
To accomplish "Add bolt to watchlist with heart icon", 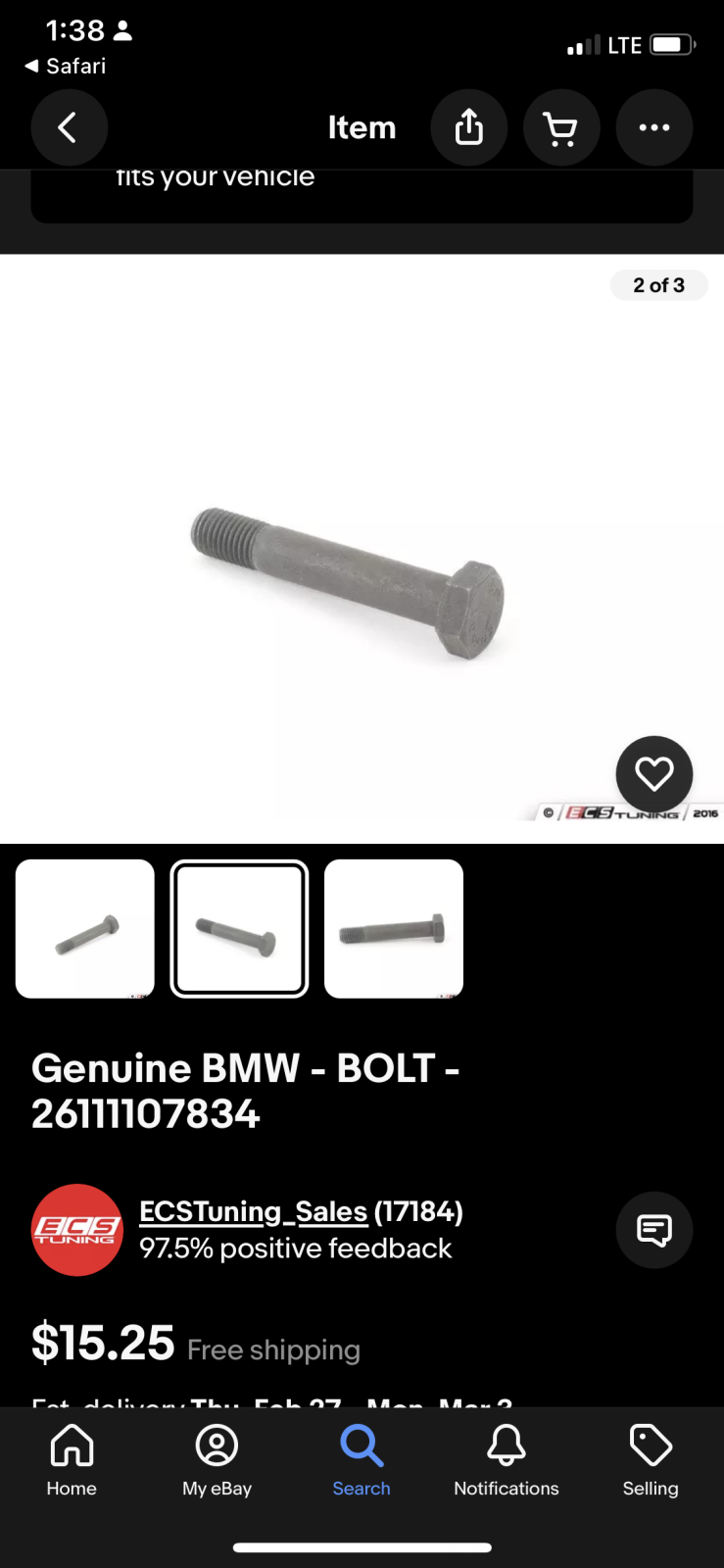I will 653,774.
